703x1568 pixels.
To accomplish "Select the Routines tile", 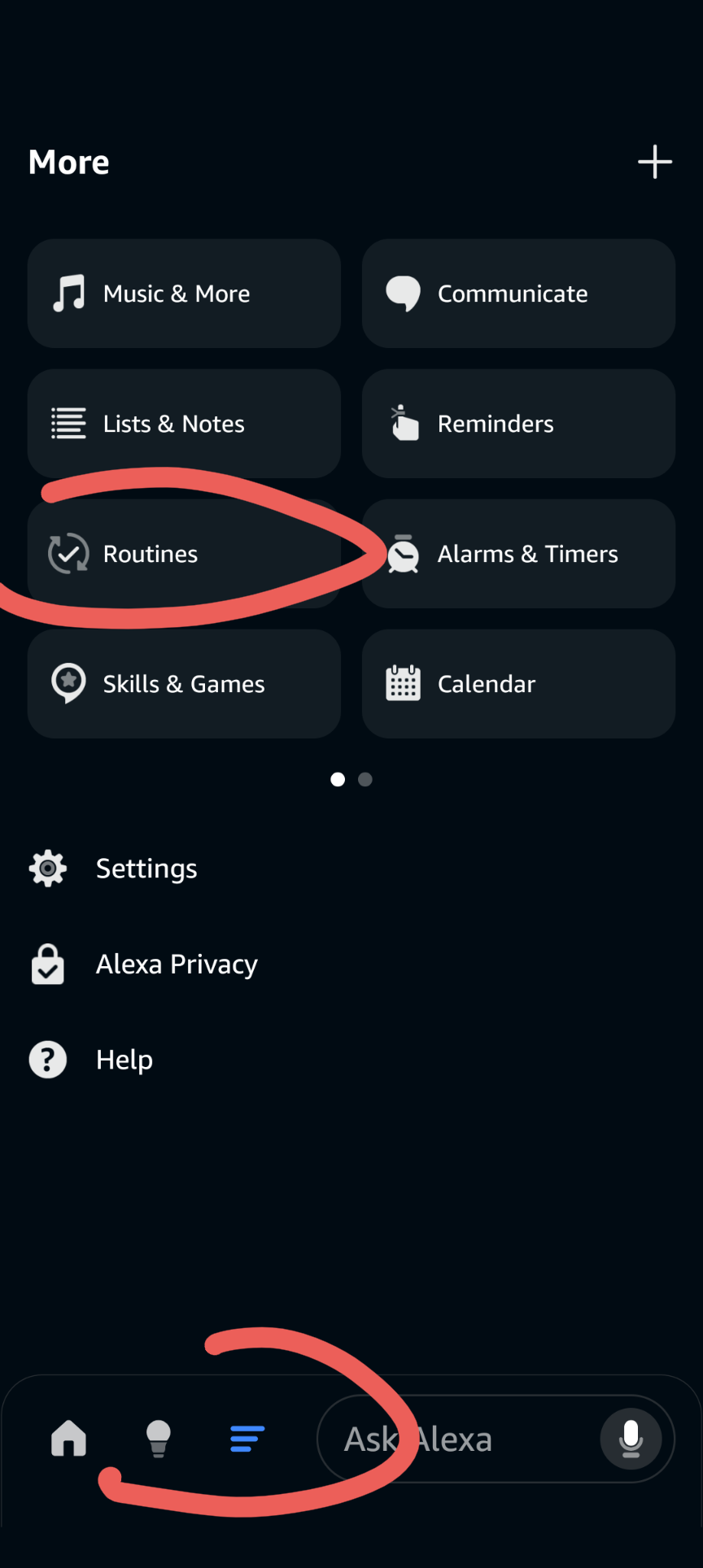I will point(184,554).
